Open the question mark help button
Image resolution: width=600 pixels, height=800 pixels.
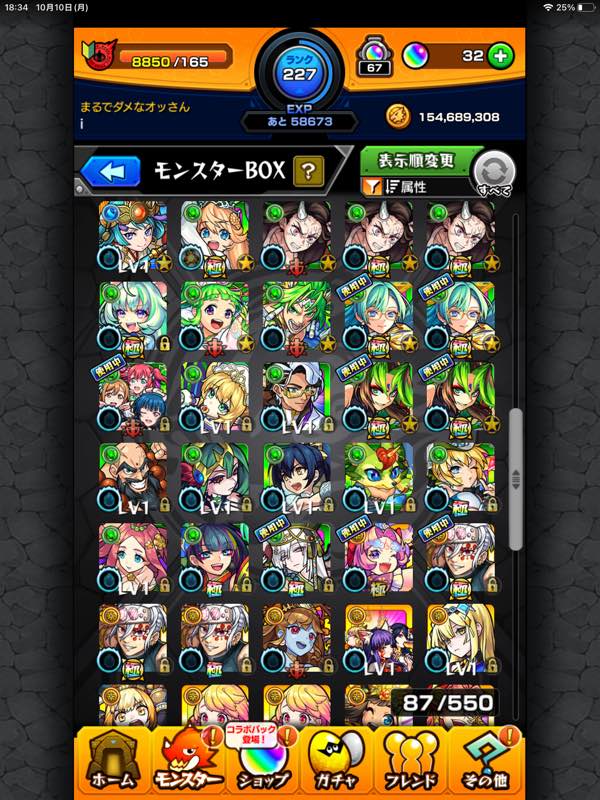click(309, 171)
